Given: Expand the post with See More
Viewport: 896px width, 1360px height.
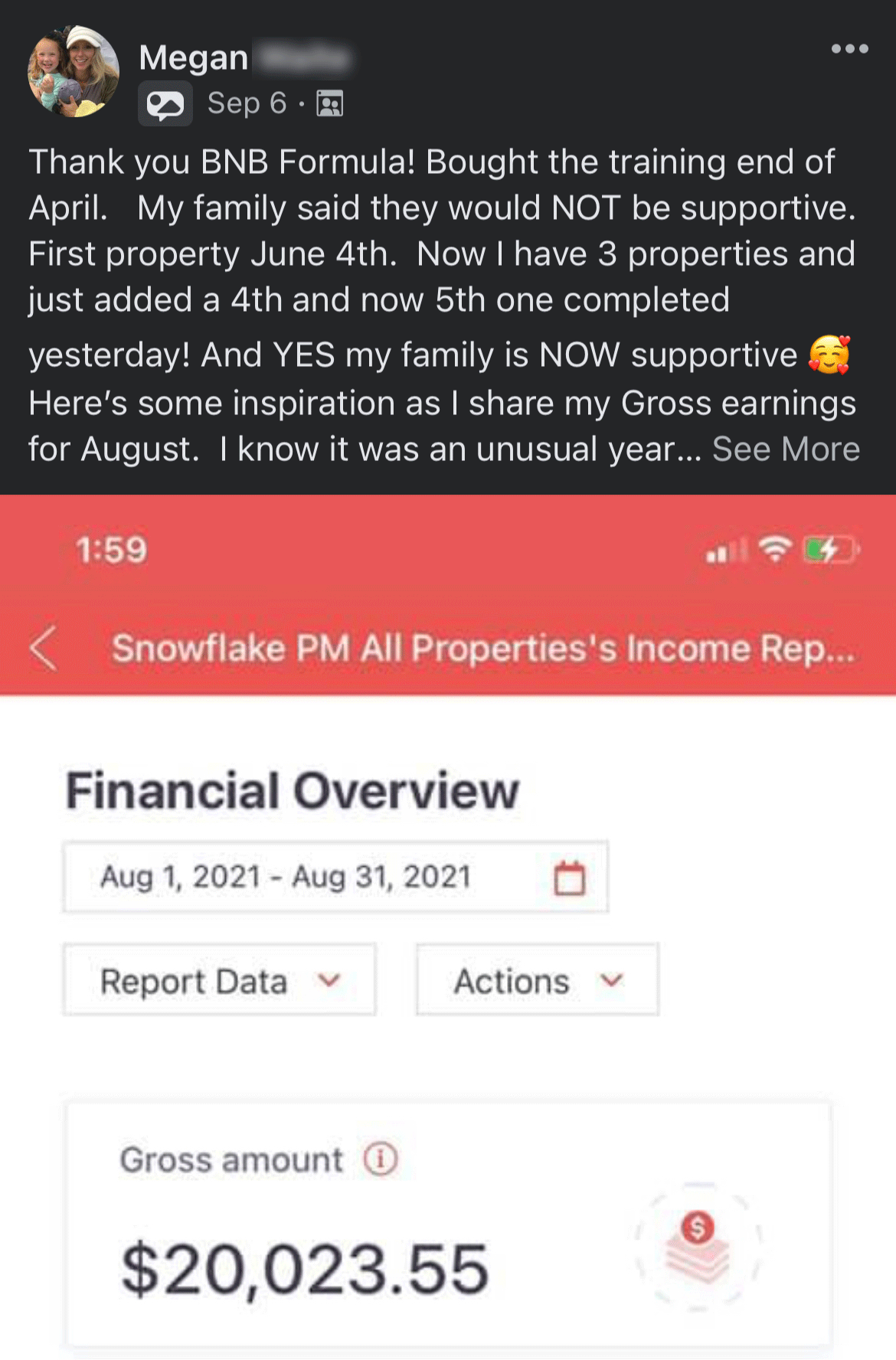Looking at the screenshot, I should click(x=786, y=450).
